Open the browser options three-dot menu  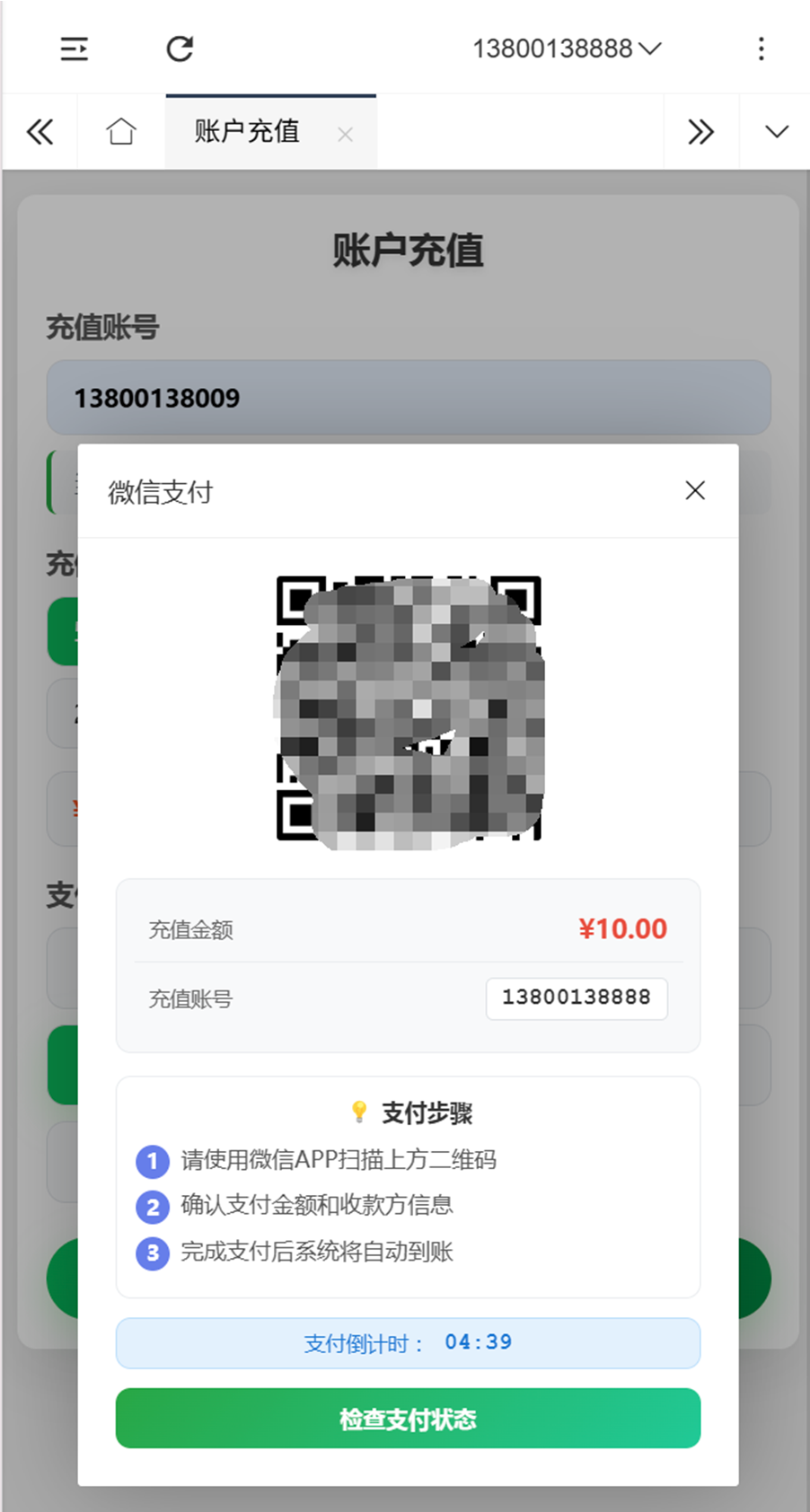[x=762, y=48]
